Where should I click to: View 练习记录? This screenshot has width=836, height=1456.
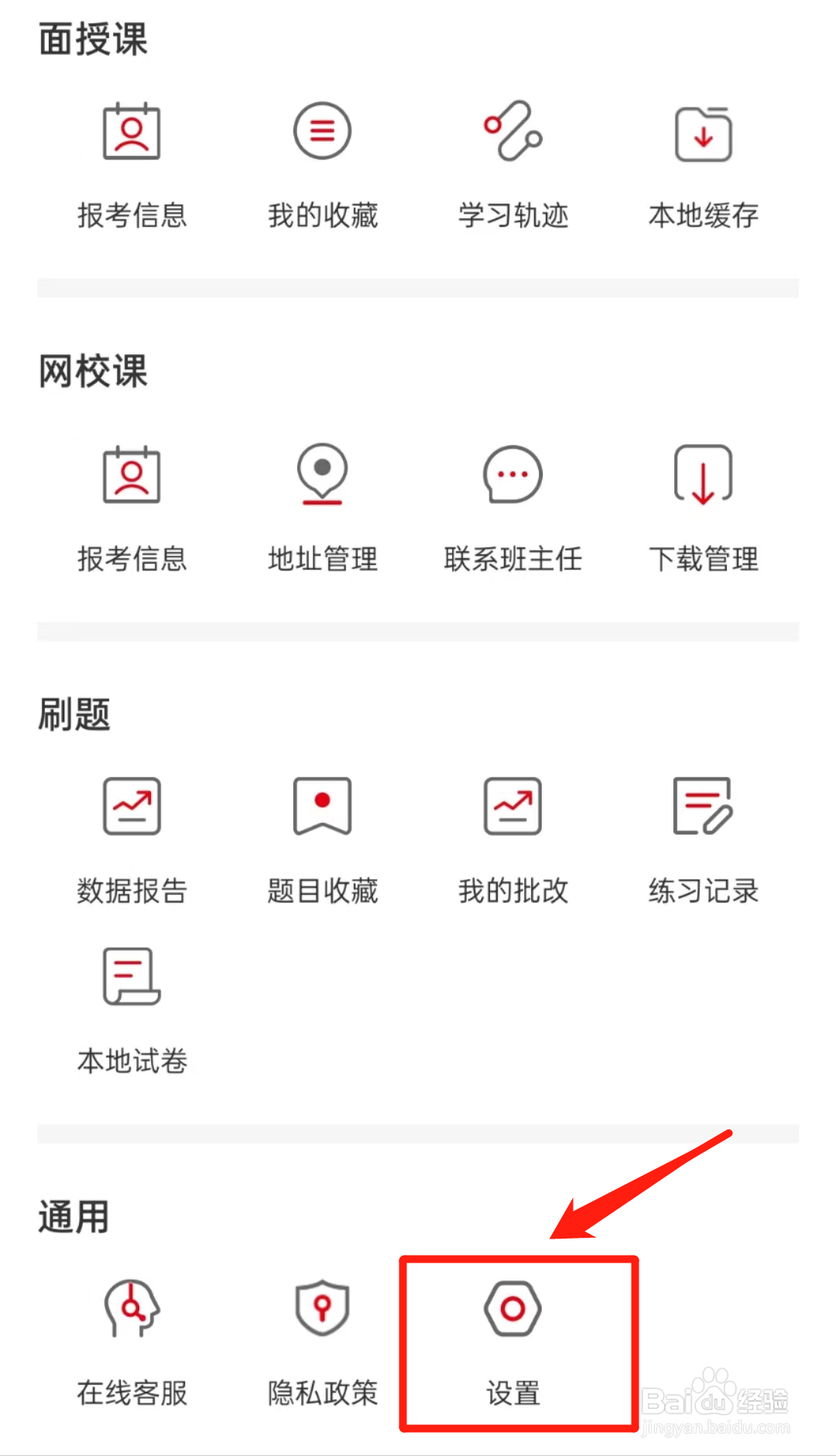pos(703,840)
